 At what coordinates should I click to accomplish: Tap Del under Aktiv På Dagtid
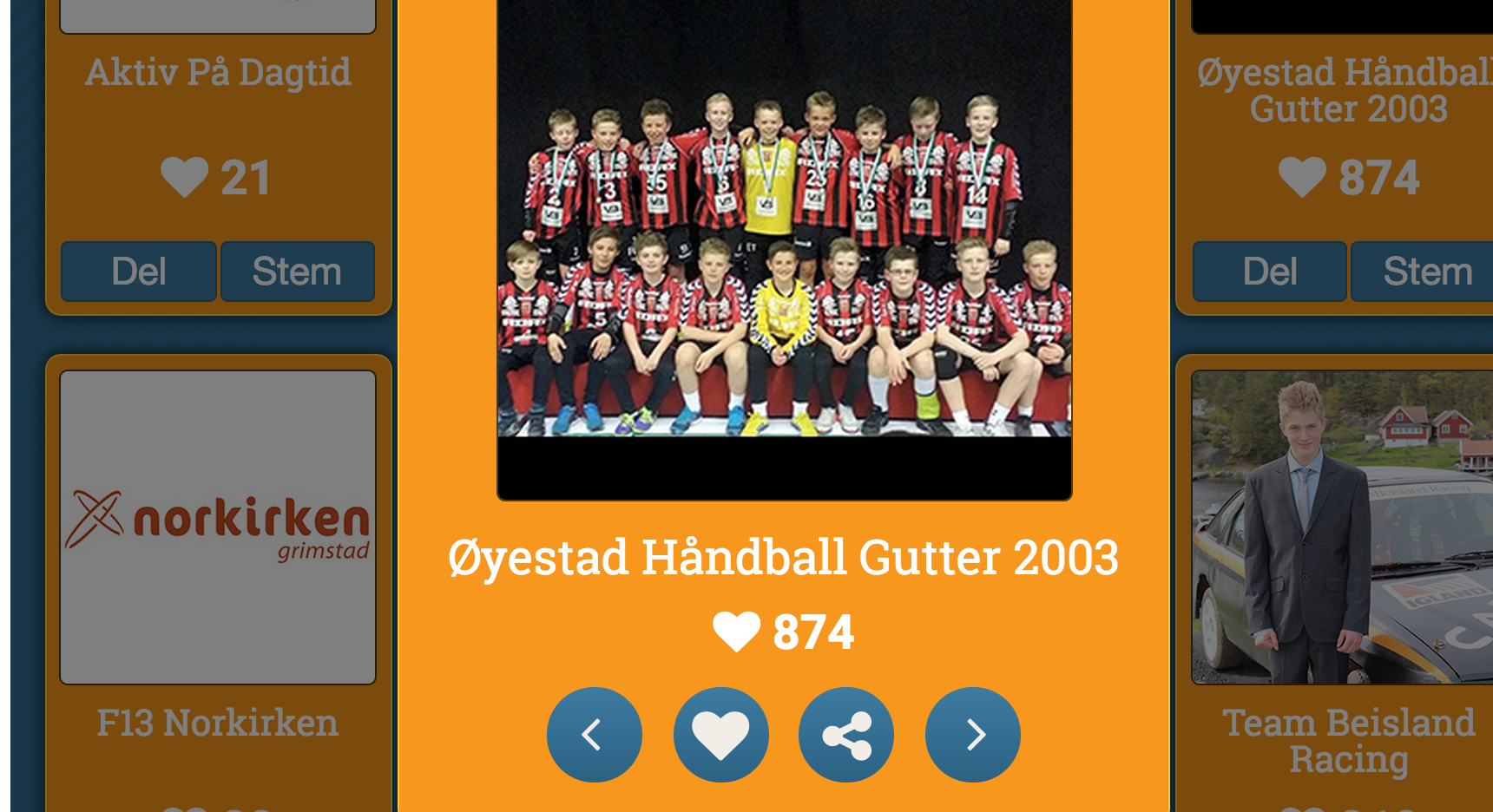(139, 272)
